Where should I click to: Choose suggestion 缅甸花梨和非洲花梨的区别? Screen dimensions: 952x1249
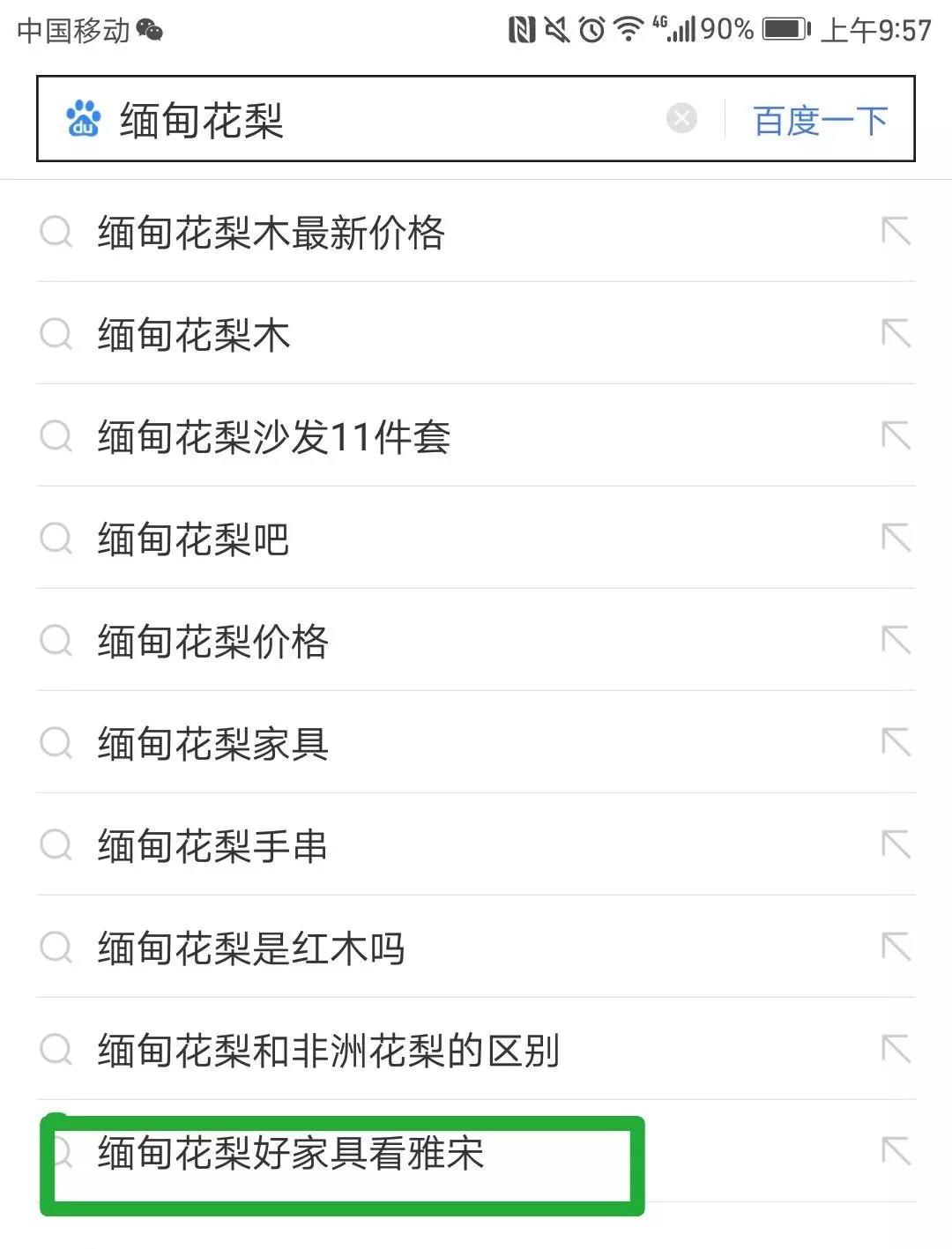click(329, 1051)
